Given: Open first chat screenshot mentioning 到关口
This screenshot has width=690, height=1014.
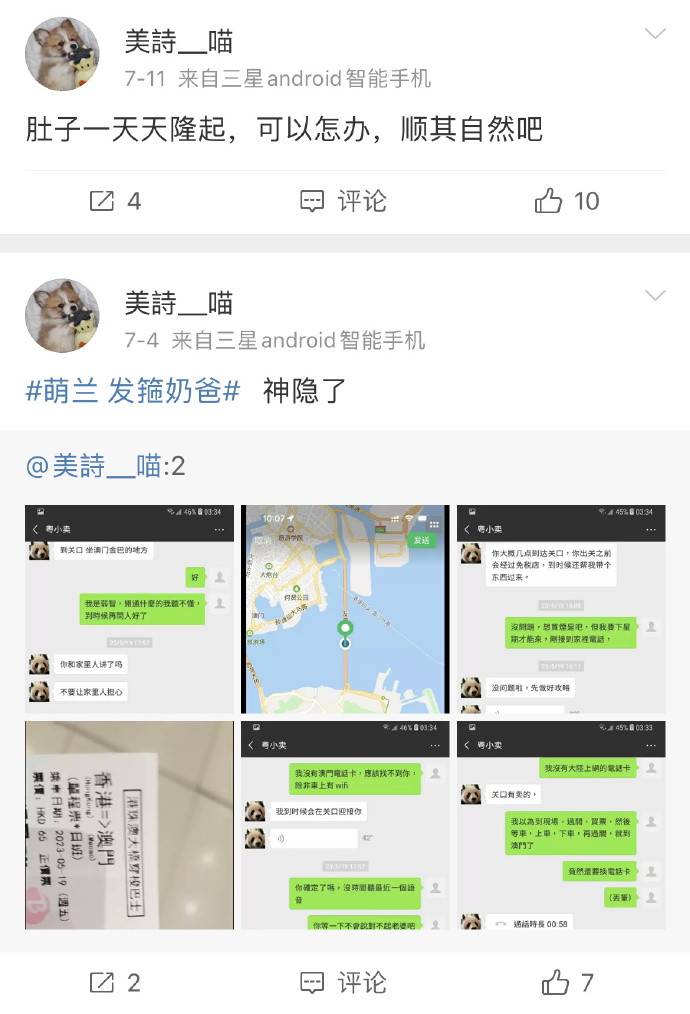Looking at the screenshot, I should tap(129, 609).
